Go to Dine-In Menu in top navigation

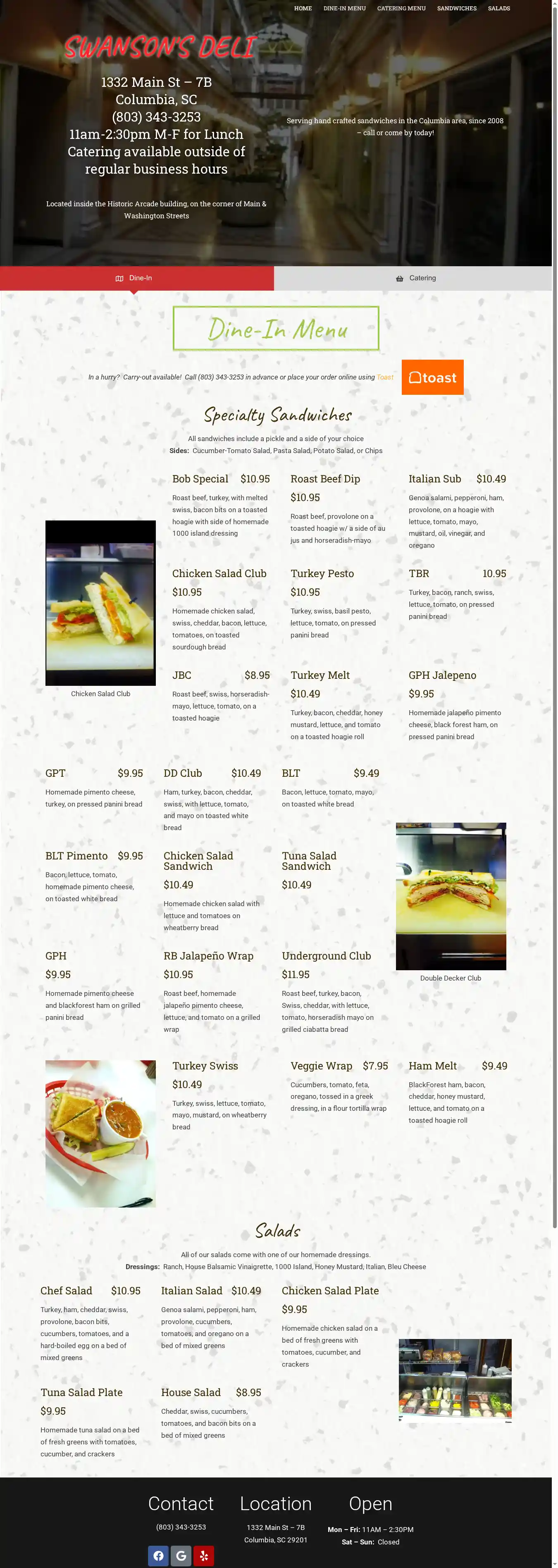click(x=344, y=9)
